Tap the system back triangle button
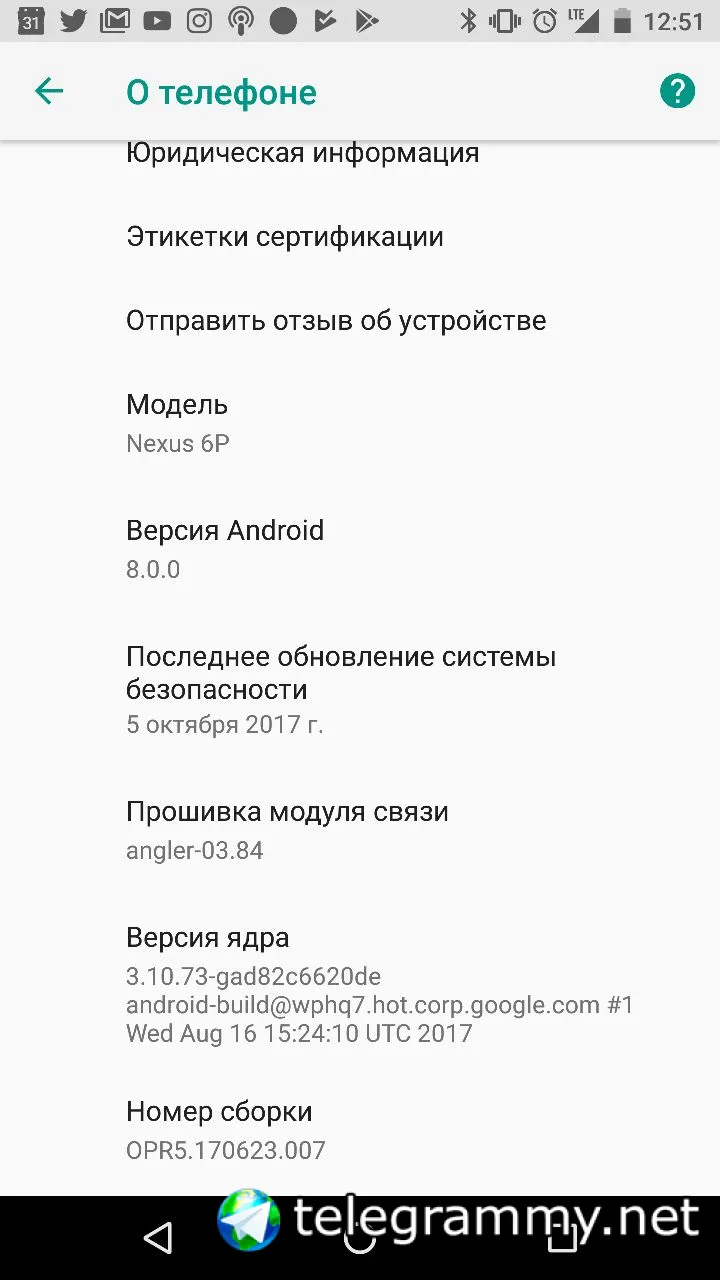720x1280 pixels. point(158,1239)
